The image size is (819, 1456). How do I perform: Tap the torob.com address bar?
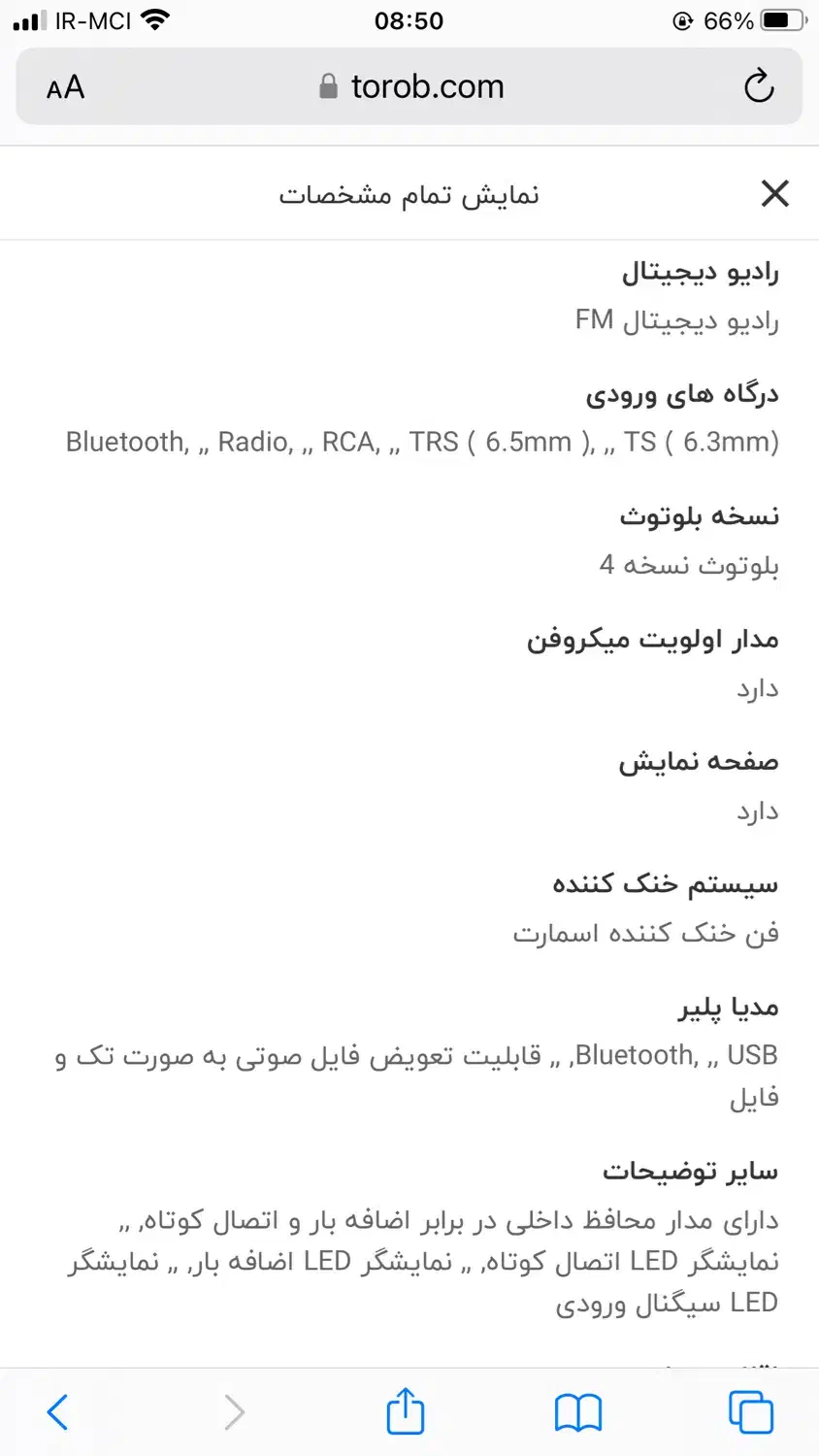(409, 86)
